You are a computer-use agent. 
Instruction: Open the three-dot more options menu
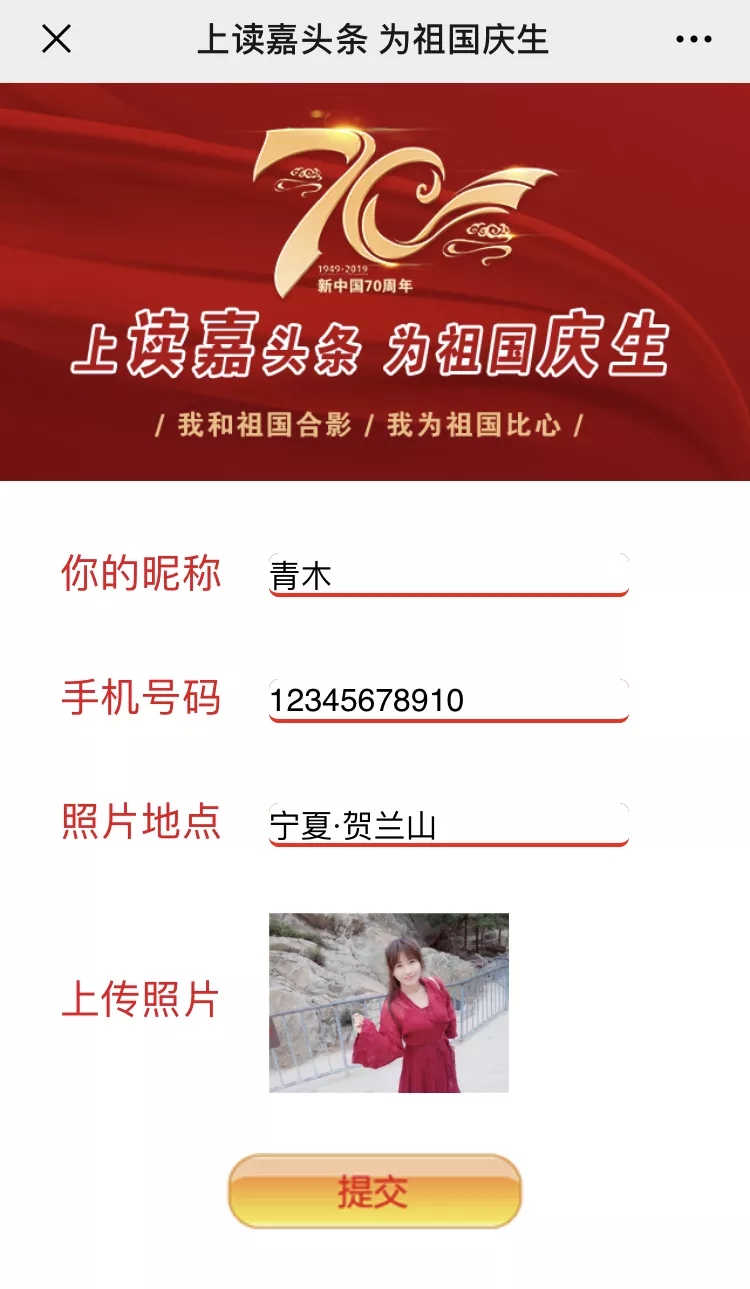tap(693, 40)
